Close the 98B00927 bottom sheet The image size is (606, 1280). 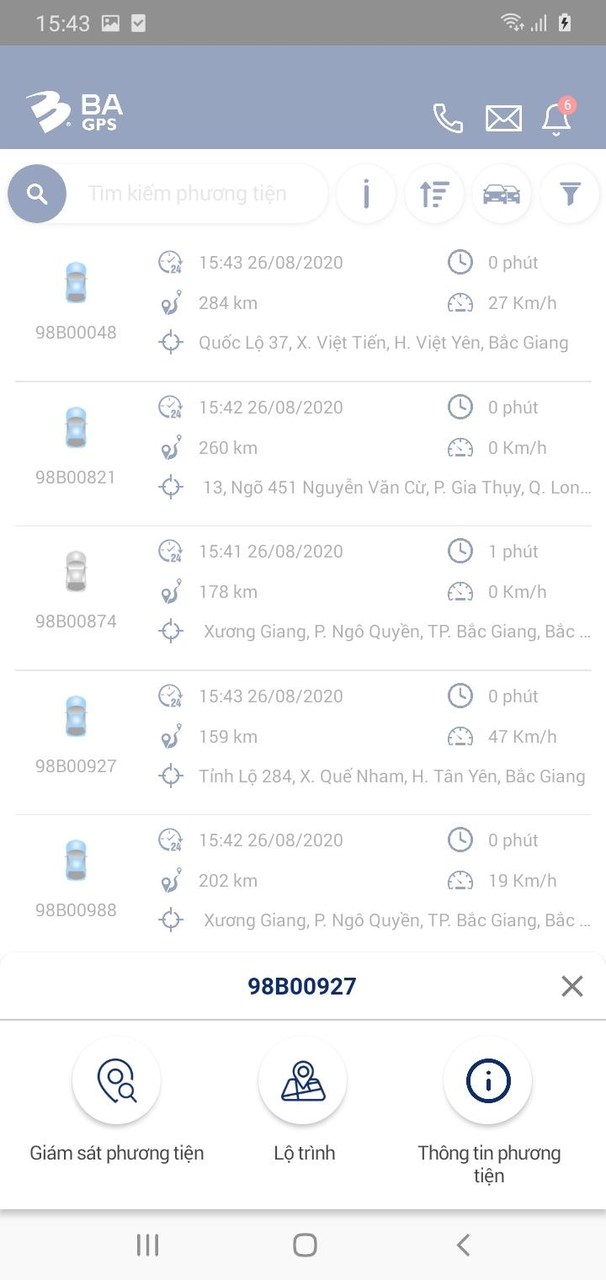tap(572, 987)
